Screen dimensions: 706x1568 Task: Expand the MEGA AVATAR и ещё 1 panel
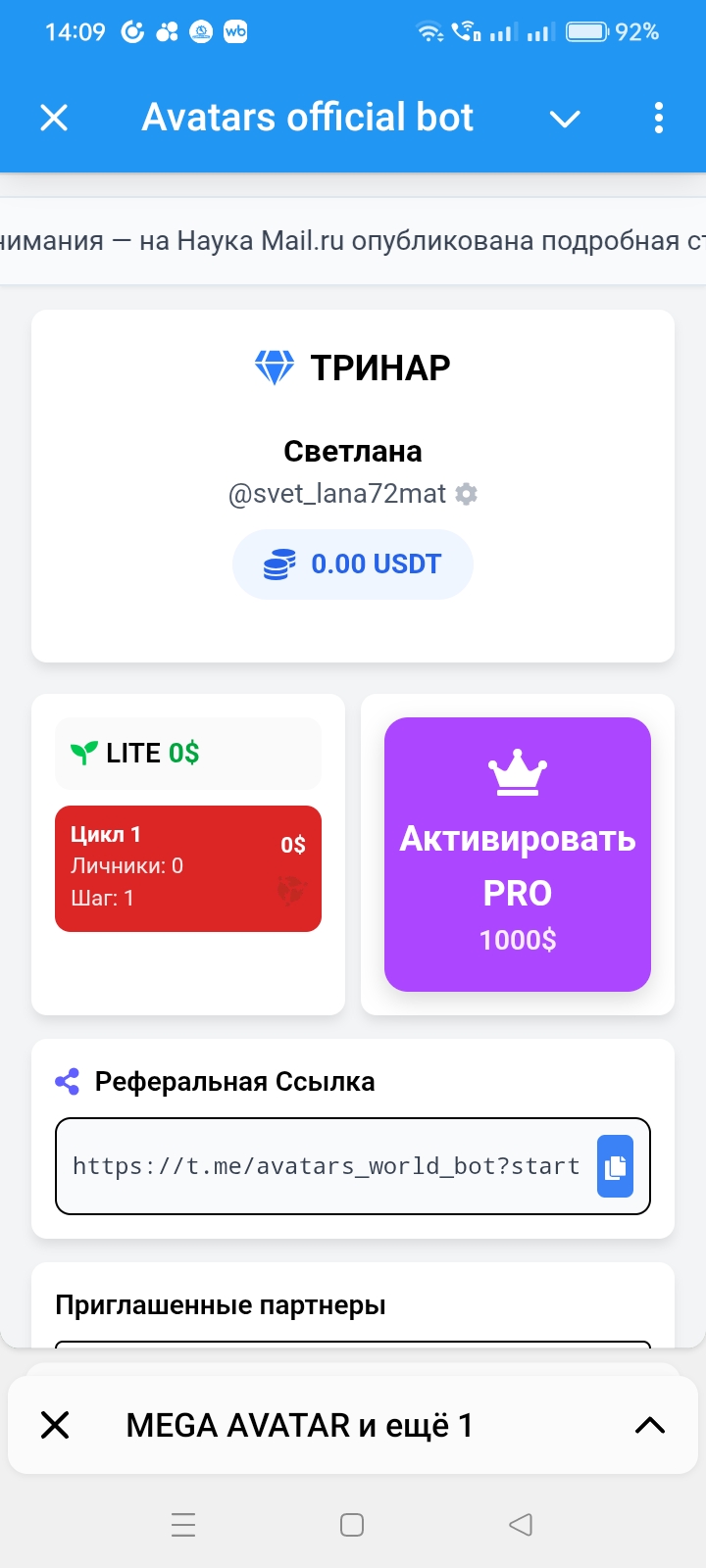tap(649, 1425)
